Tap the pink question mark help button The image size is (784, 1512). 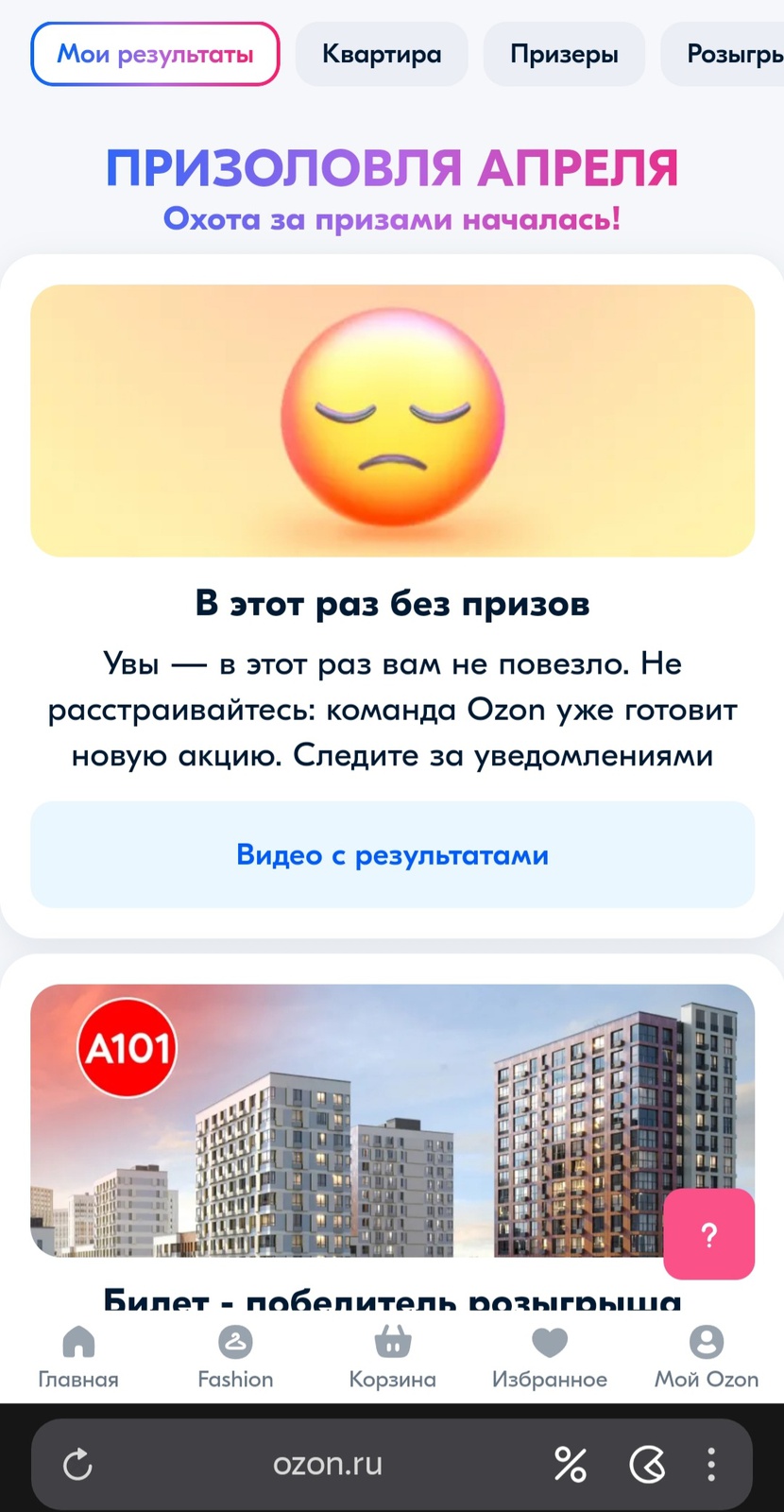tap(708, 1234)
